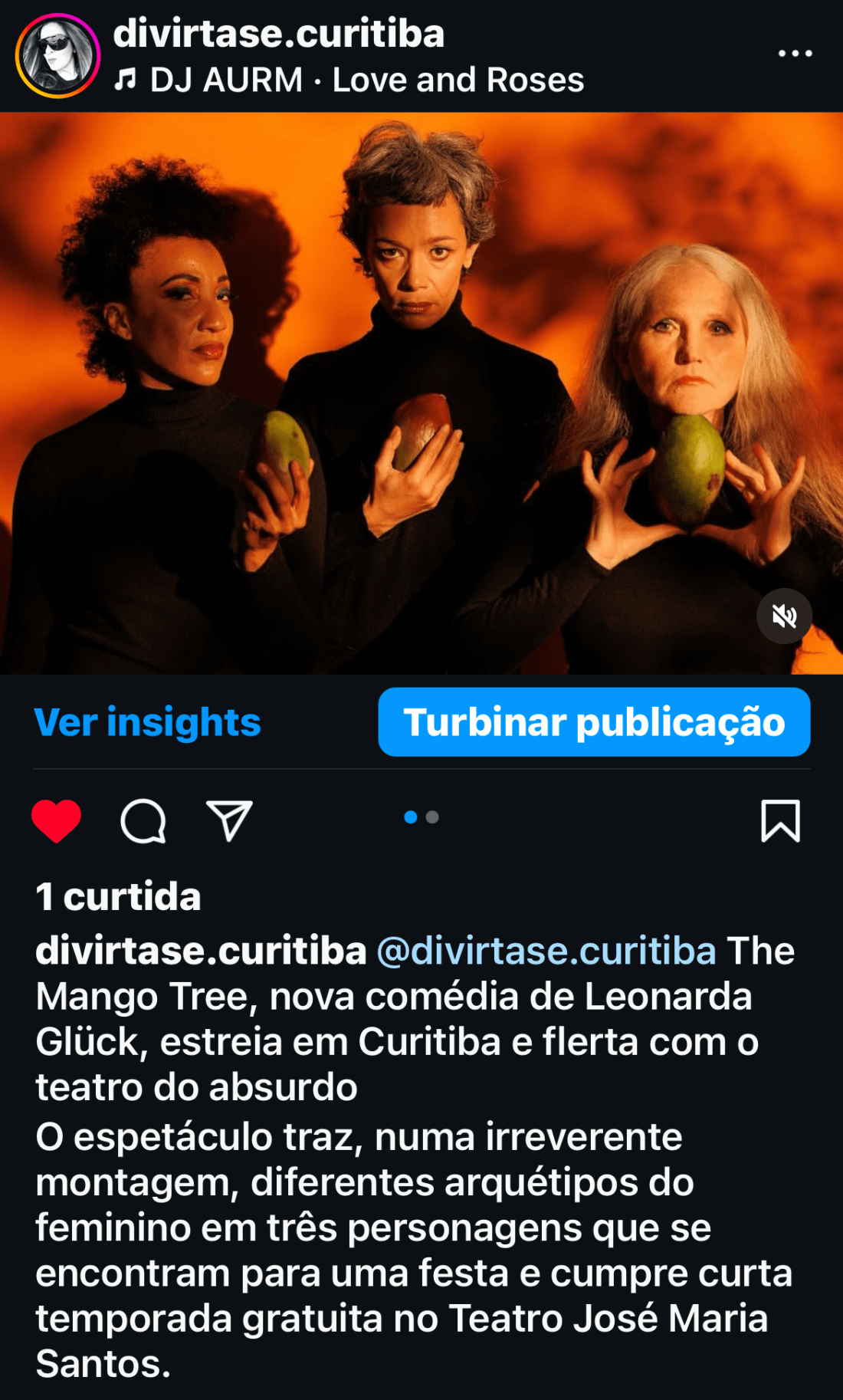Open comments with the speech bubble icon
843x1400 pixels.
click(143, 821)
